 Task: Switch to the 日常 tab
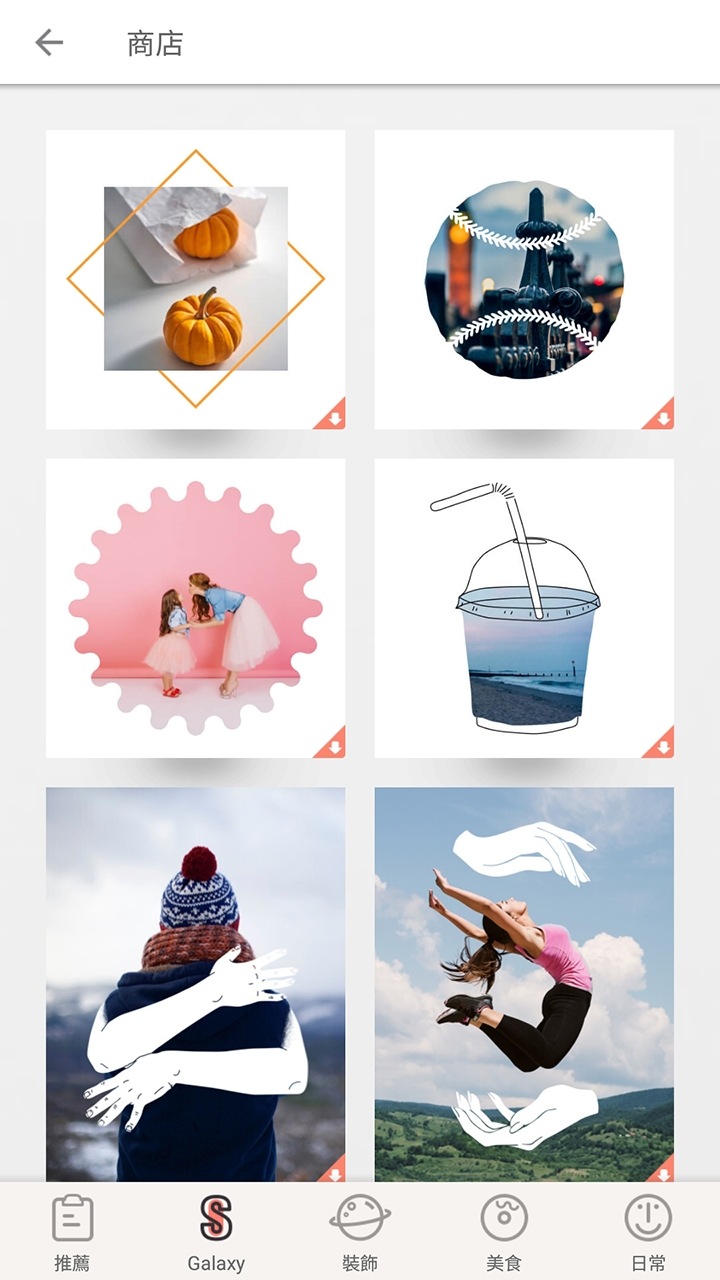point(648,1231)
